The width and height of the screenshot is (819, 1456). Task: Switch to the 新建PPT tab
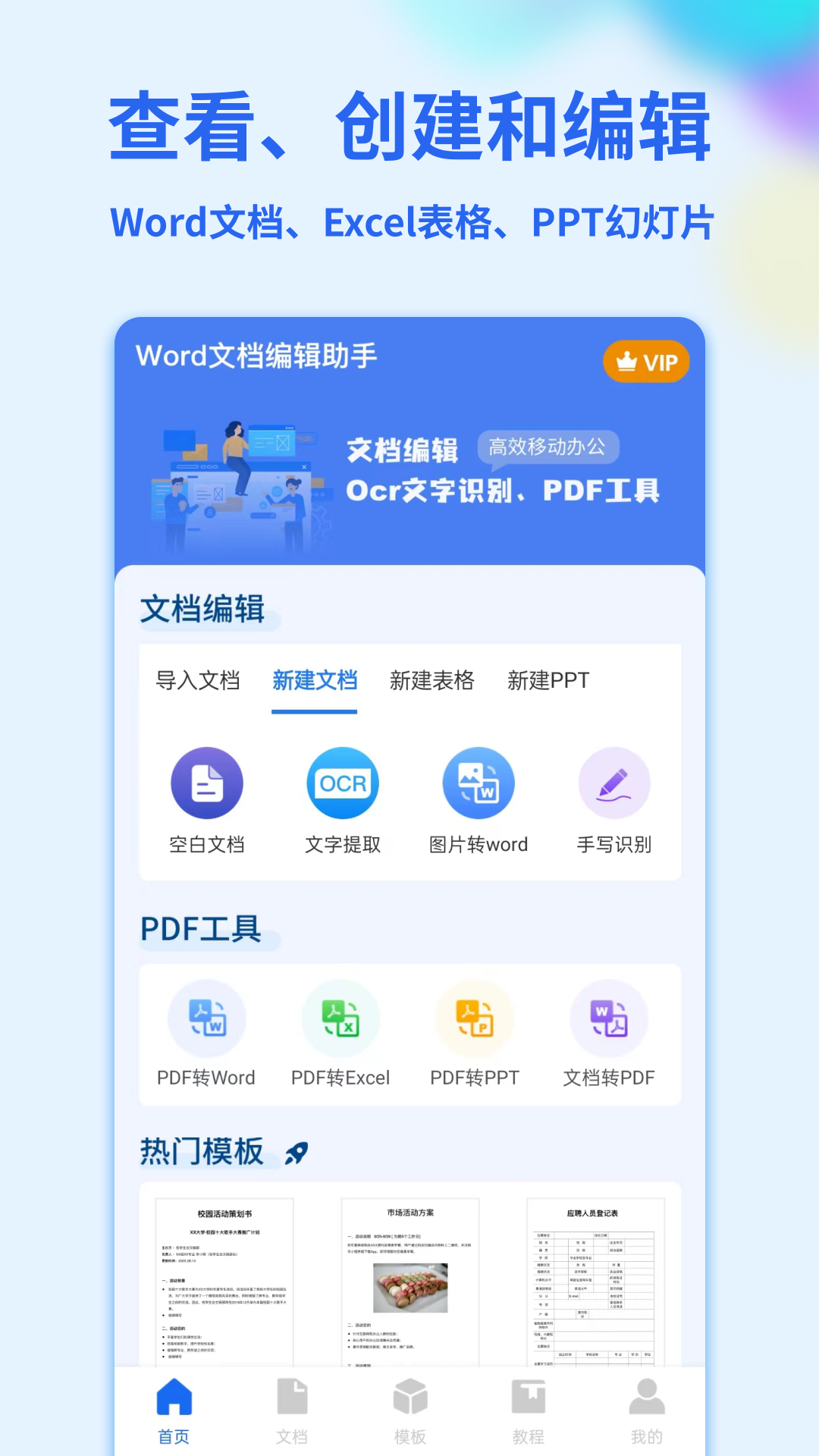(x=549, y=681)
